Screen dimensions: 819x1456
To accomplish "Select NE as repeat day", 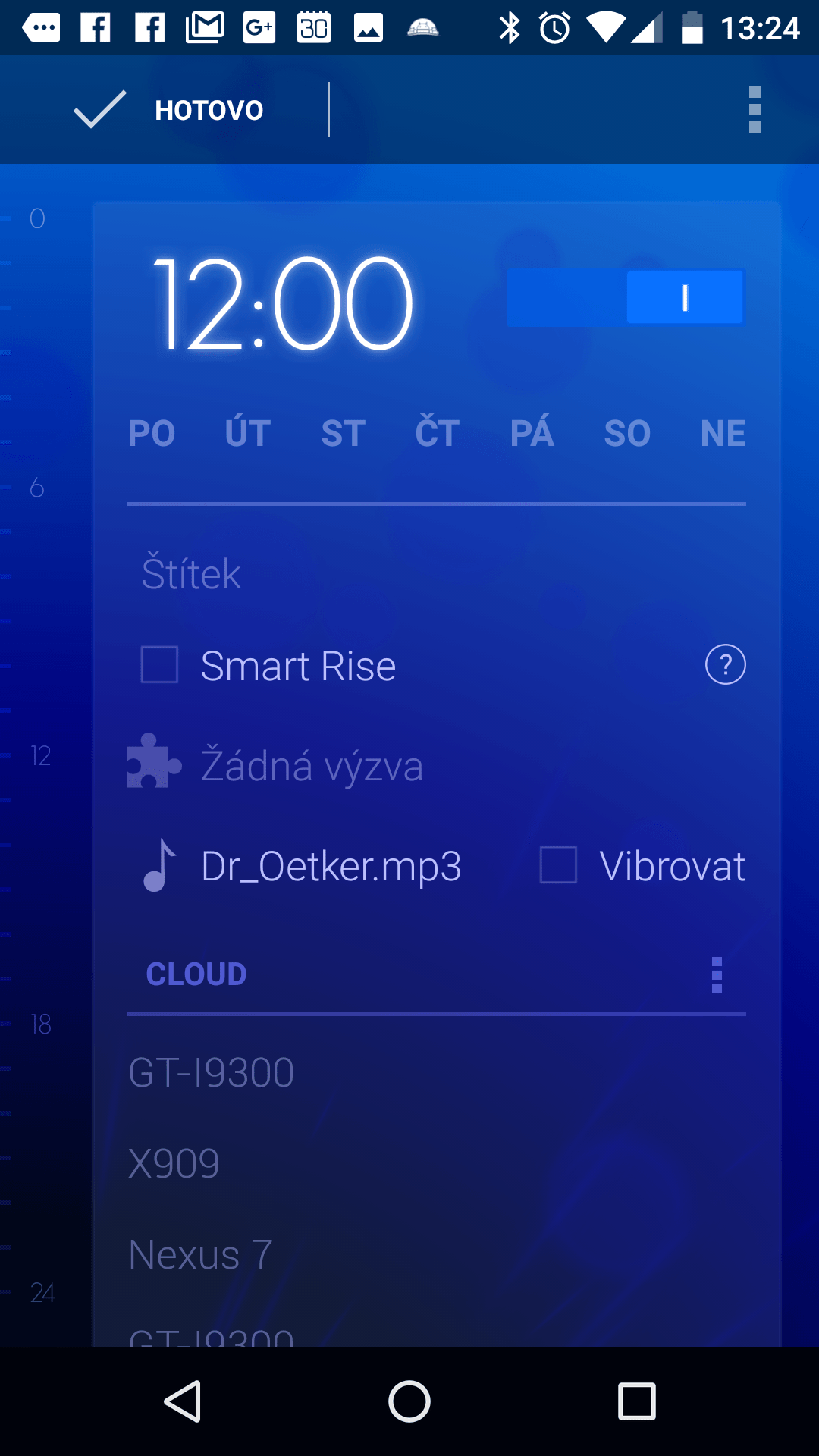I will [x=723, y=434].
